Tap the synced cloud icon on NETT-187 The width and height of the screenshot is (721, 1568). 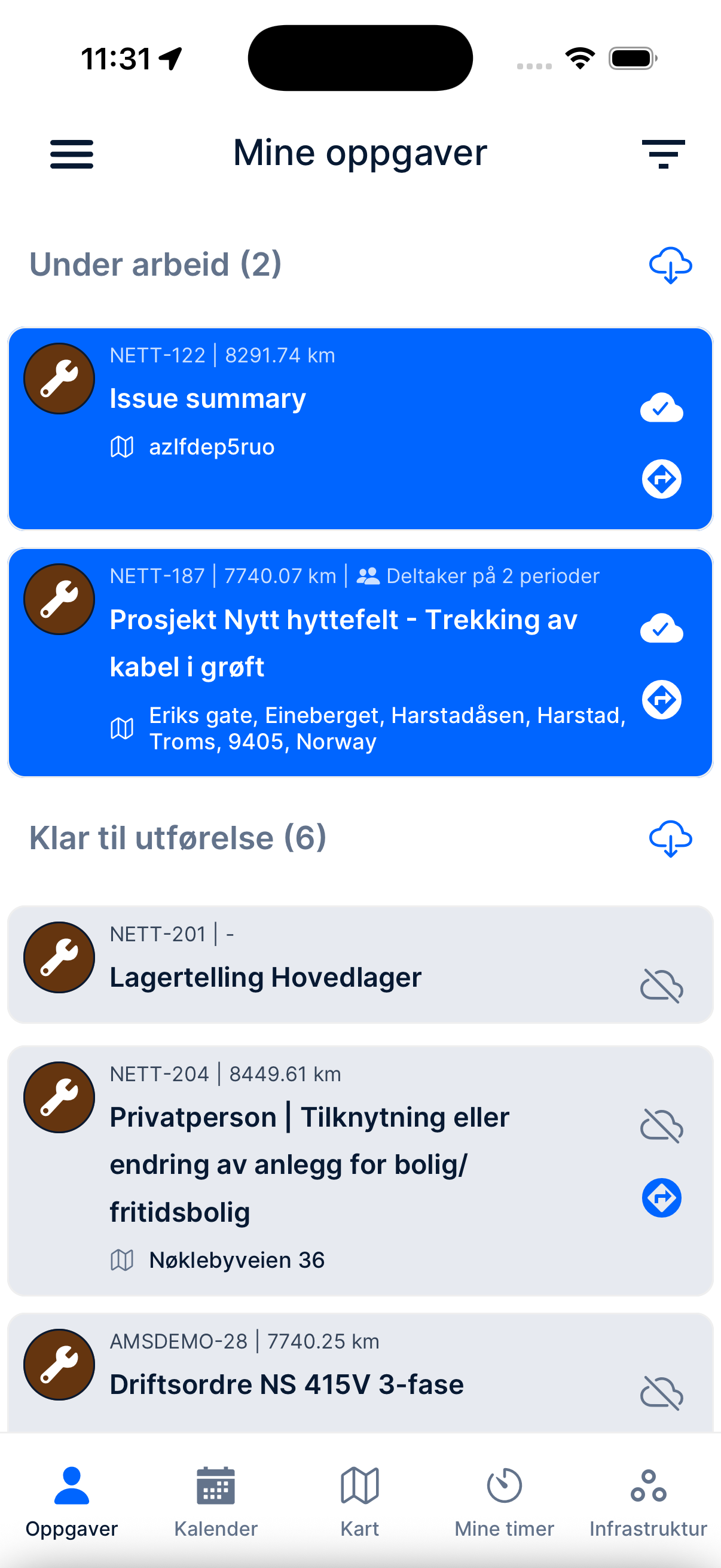pyautogui.click(x=661, y=629)
